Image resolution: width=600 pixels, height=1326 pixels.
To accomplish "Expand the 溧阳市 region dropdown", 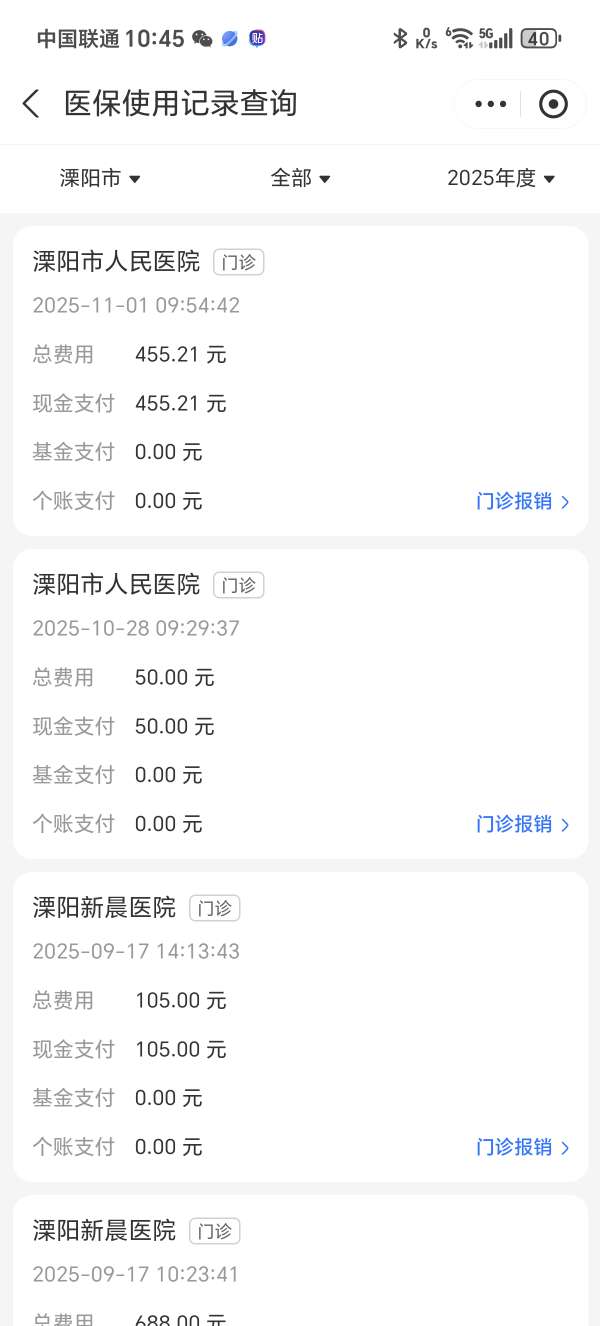I will pyautogui.click(x=100, y=178).
